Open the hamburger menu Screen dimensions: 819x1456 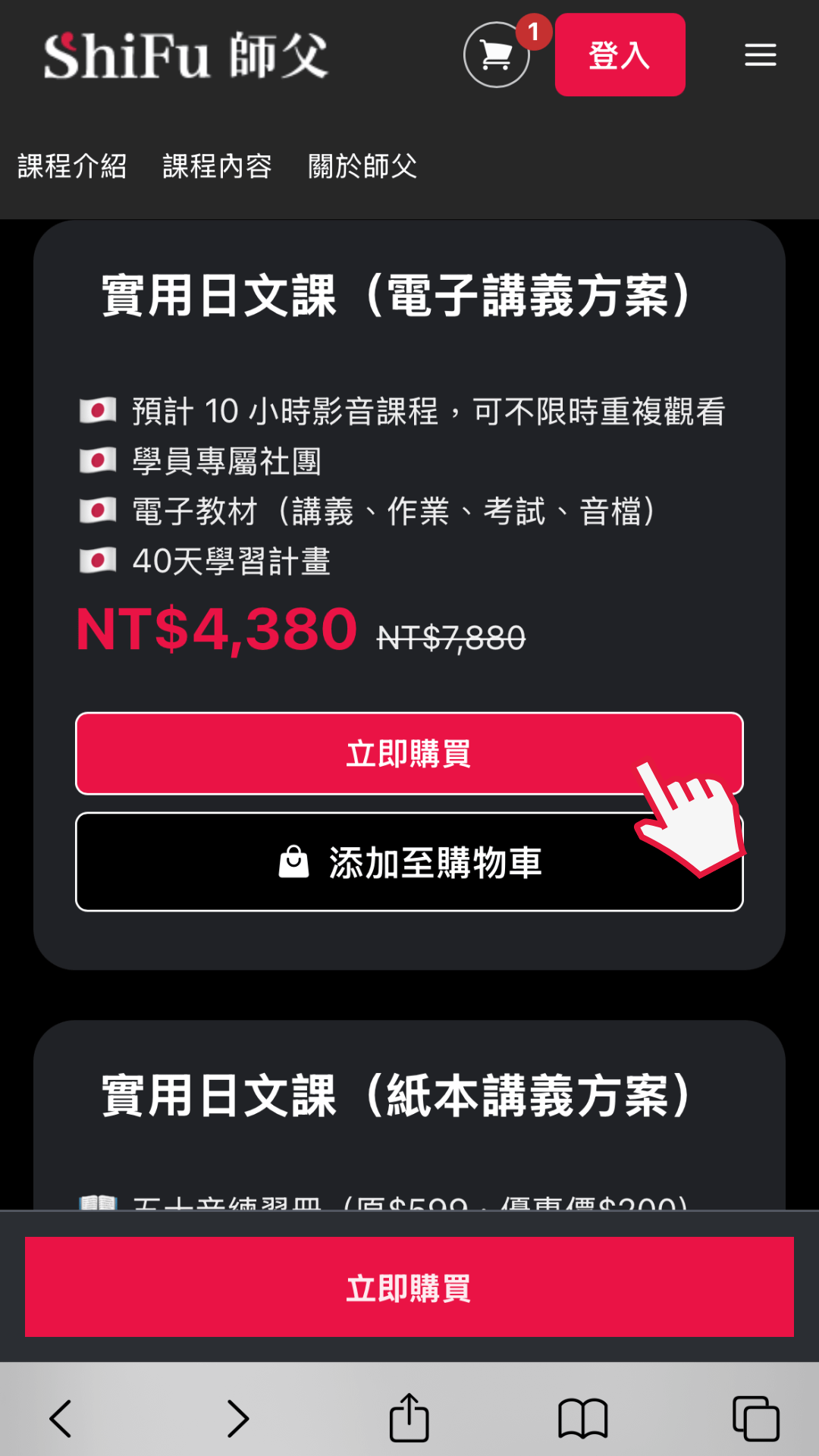pos(760,55)
